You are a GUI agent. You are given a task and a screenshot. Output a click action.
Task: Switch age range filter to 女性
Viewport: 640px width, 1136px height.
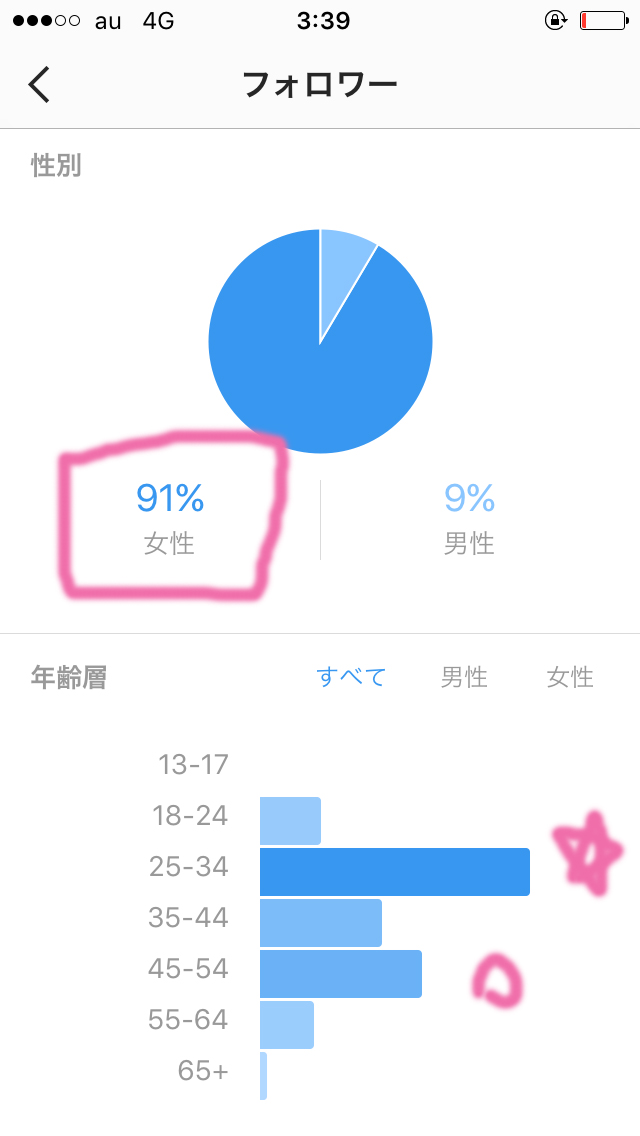click(570, 677)
